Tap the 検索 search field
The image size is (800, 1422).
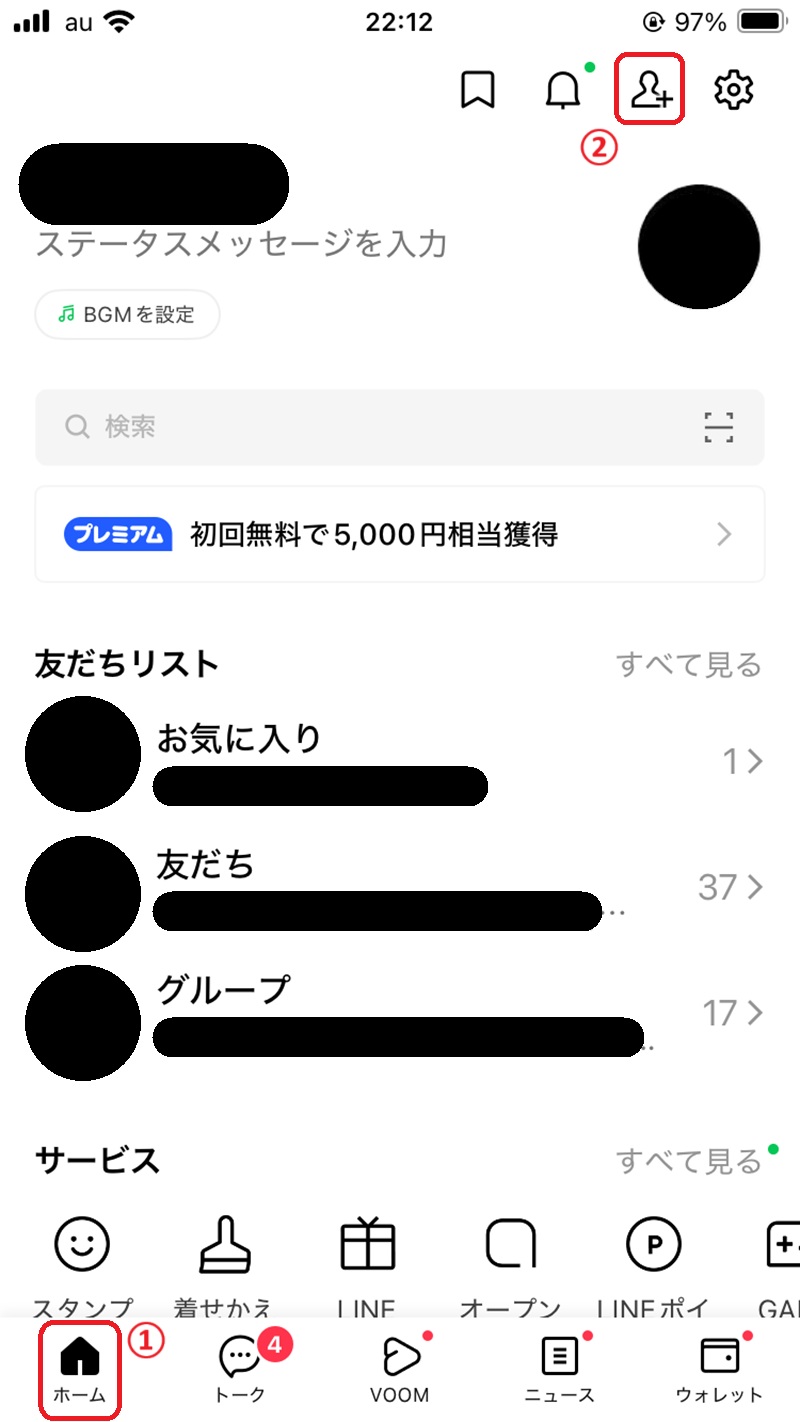click(x=370, y=427)
